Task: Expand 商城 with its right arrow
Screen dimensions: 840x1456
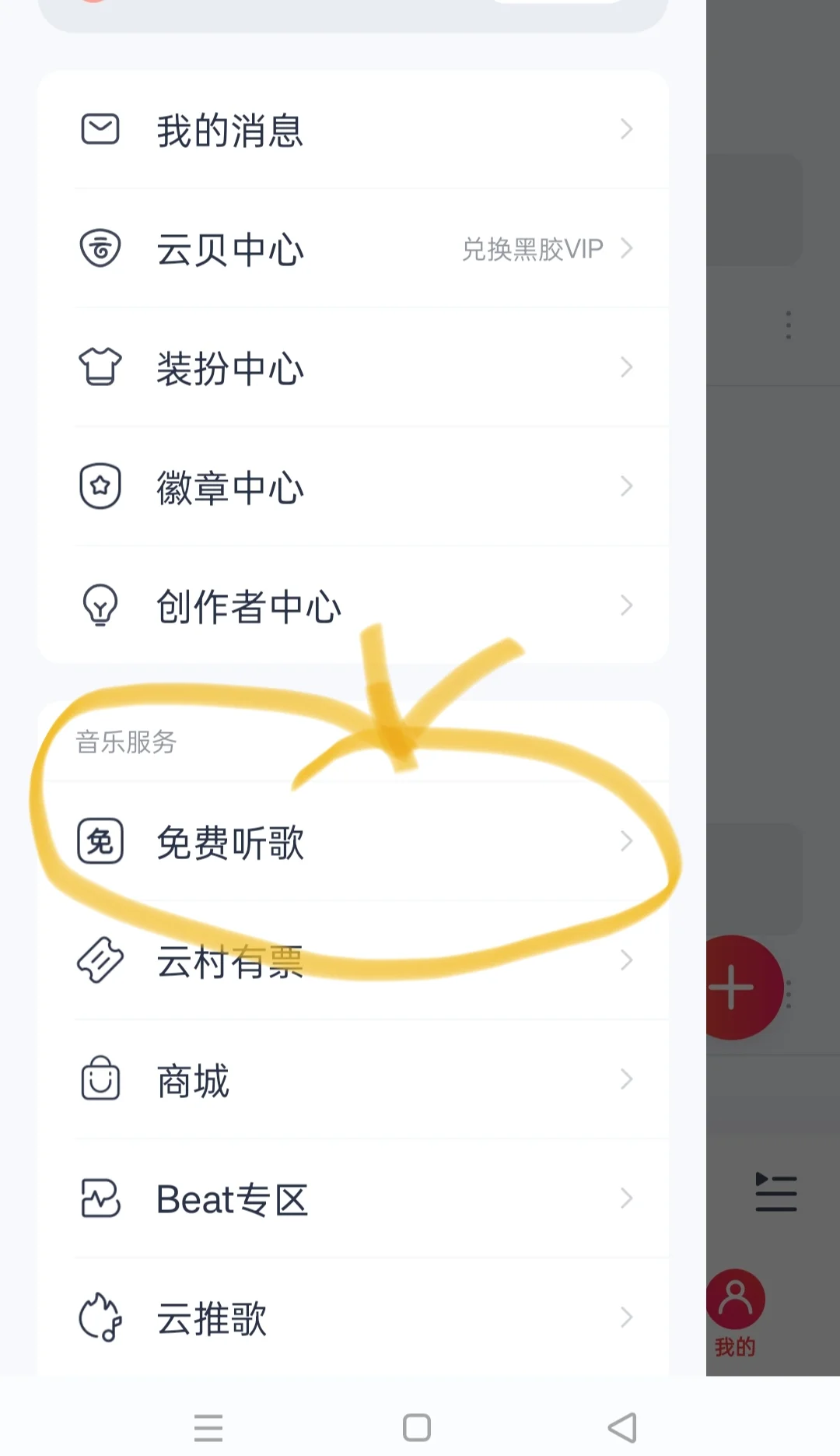Action: tap(627, 1079)
